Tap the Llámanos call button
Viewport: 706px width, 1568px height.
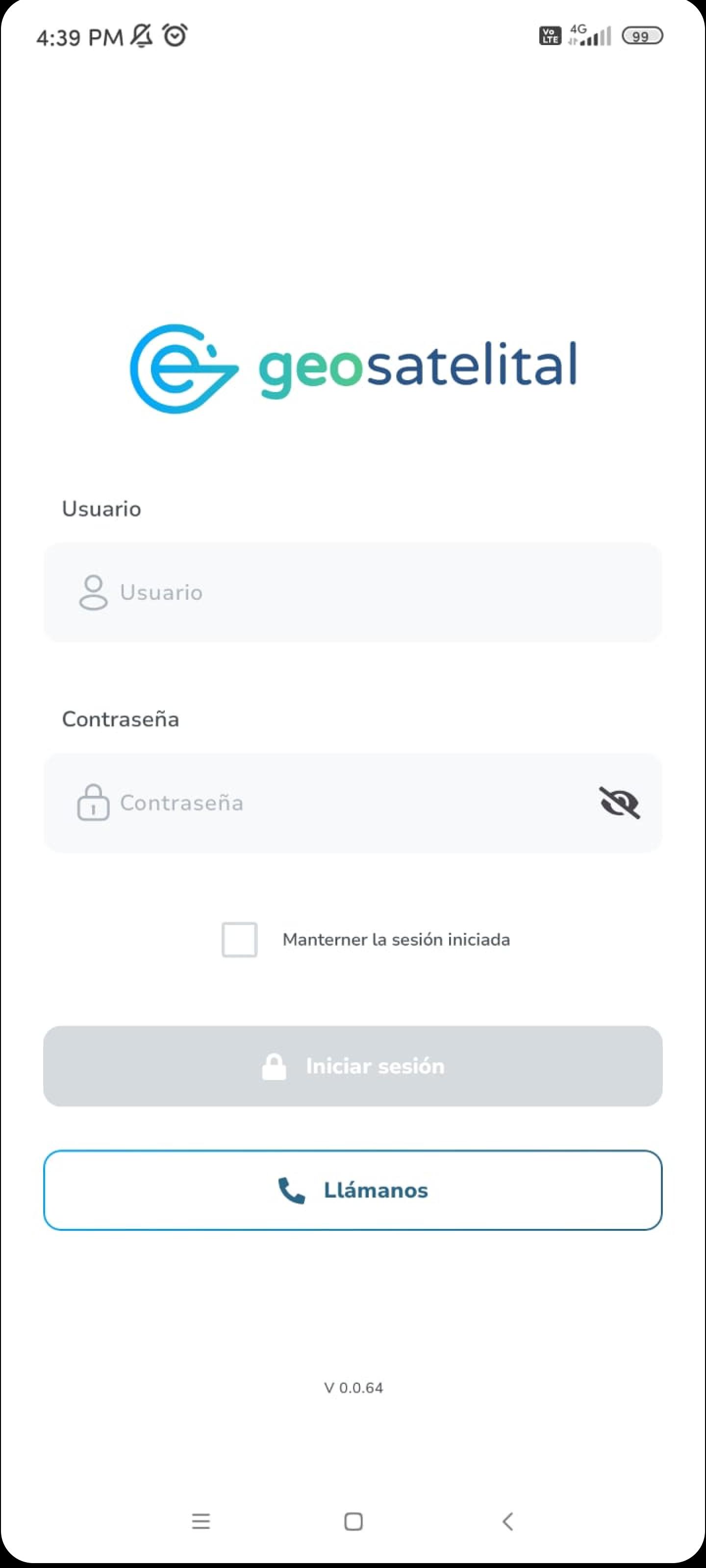[x=353, y=1190]
